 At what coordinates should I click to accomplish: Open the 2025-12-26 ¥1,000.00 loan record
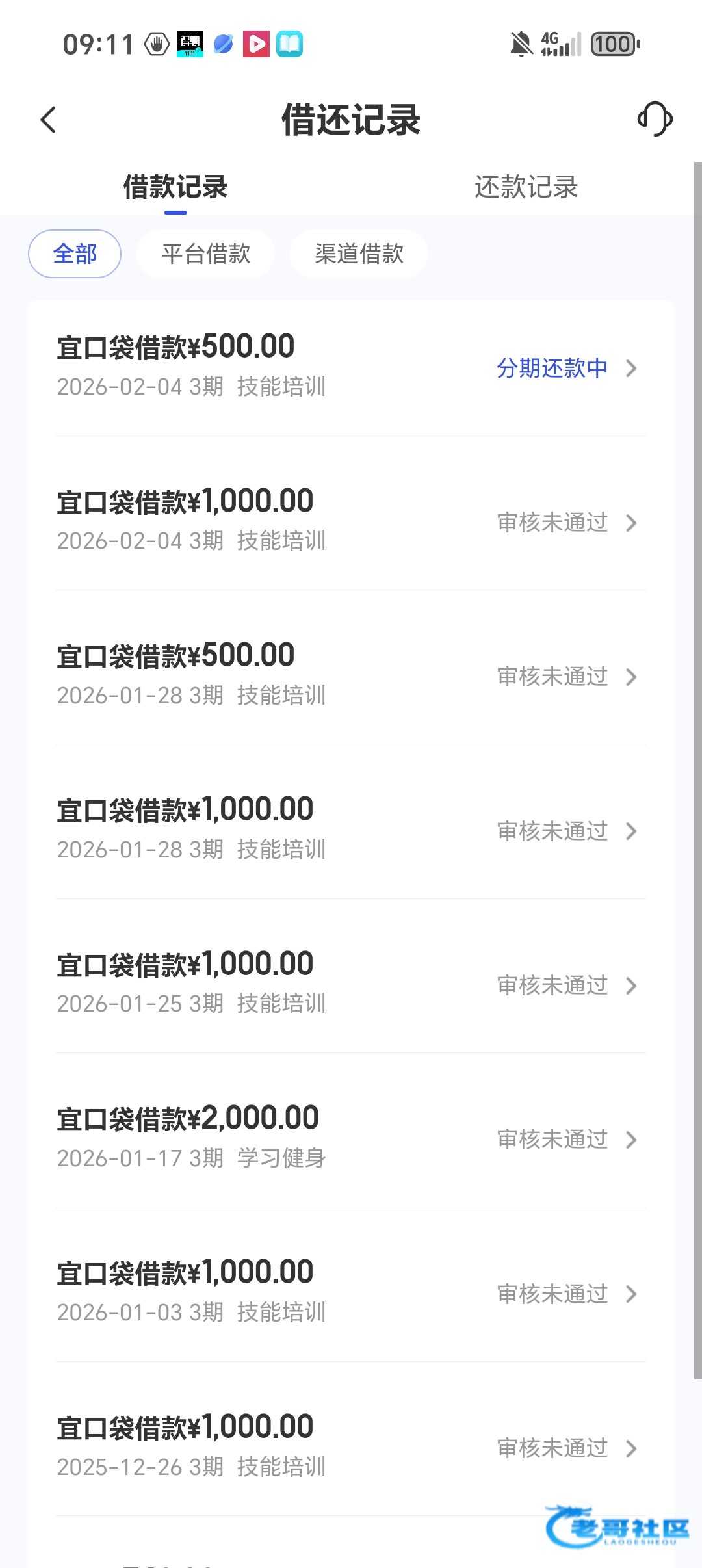coord(351,1446)
